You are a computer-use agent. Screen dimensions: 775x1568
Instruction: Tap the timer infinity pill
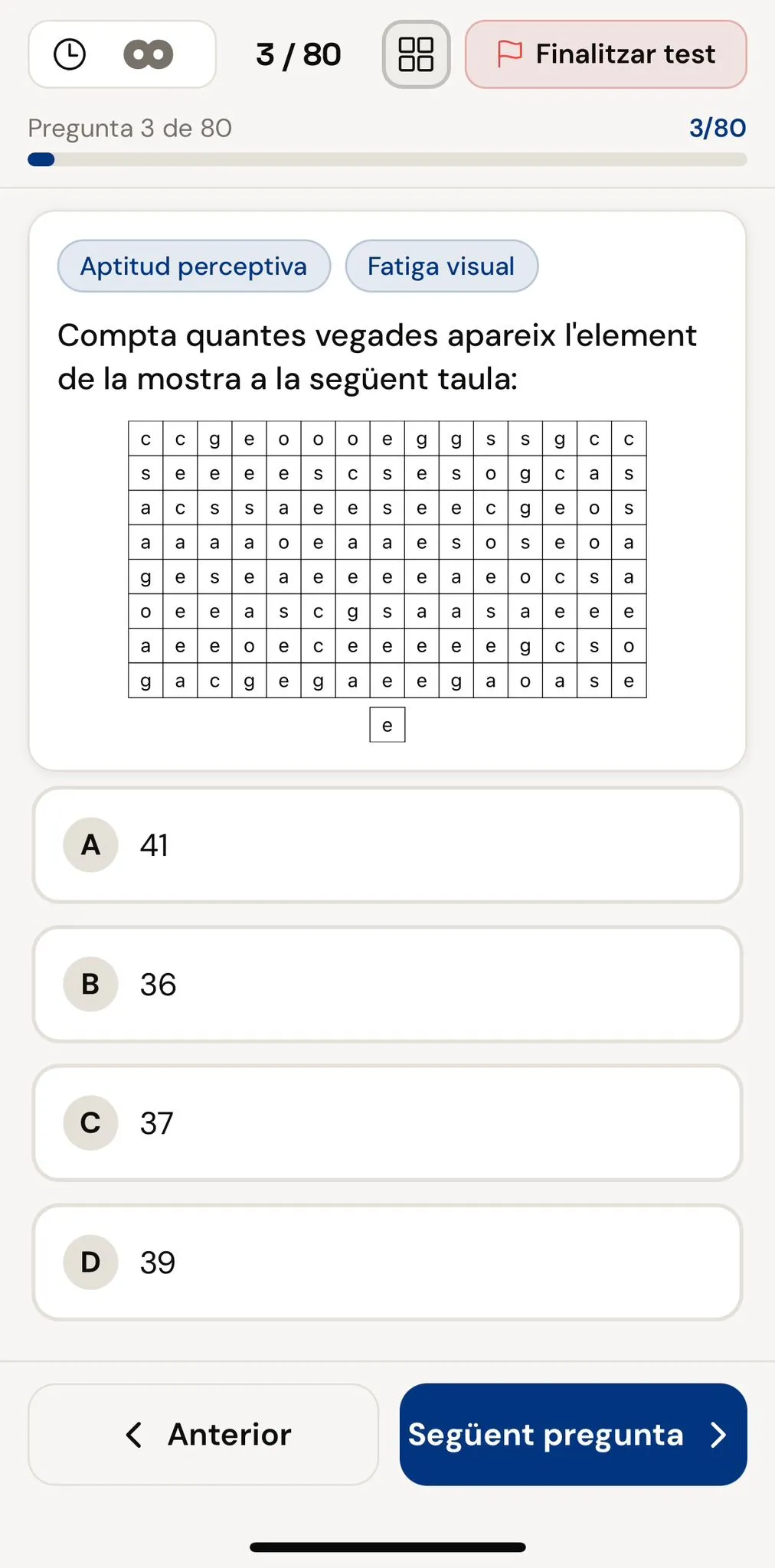pos(123,54)
